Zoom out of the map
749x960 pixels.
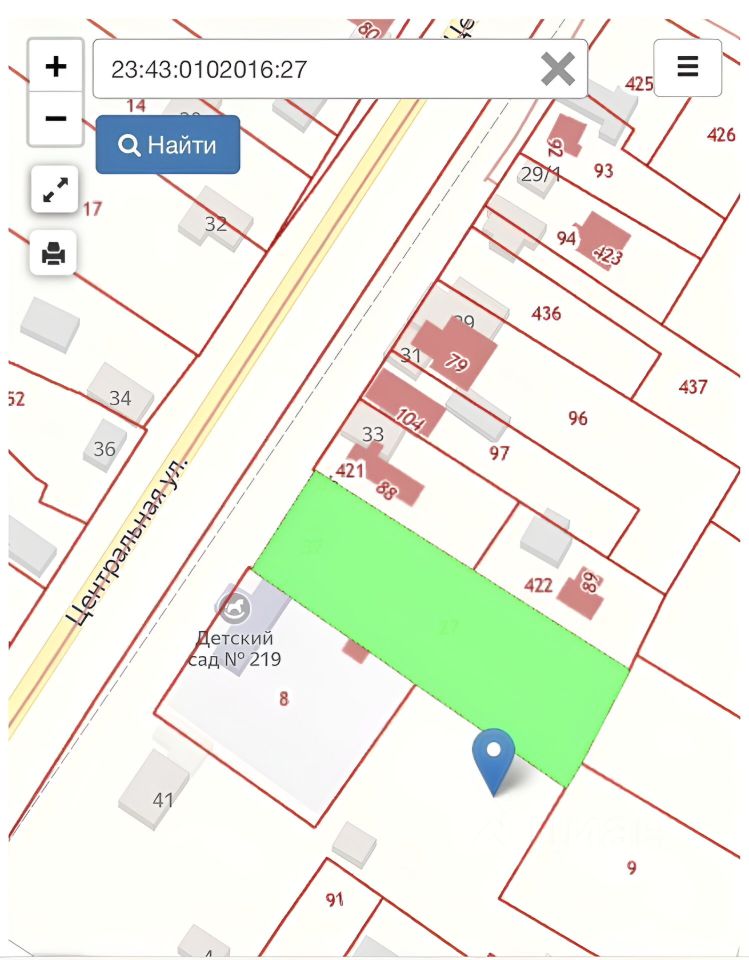point(56,119)
